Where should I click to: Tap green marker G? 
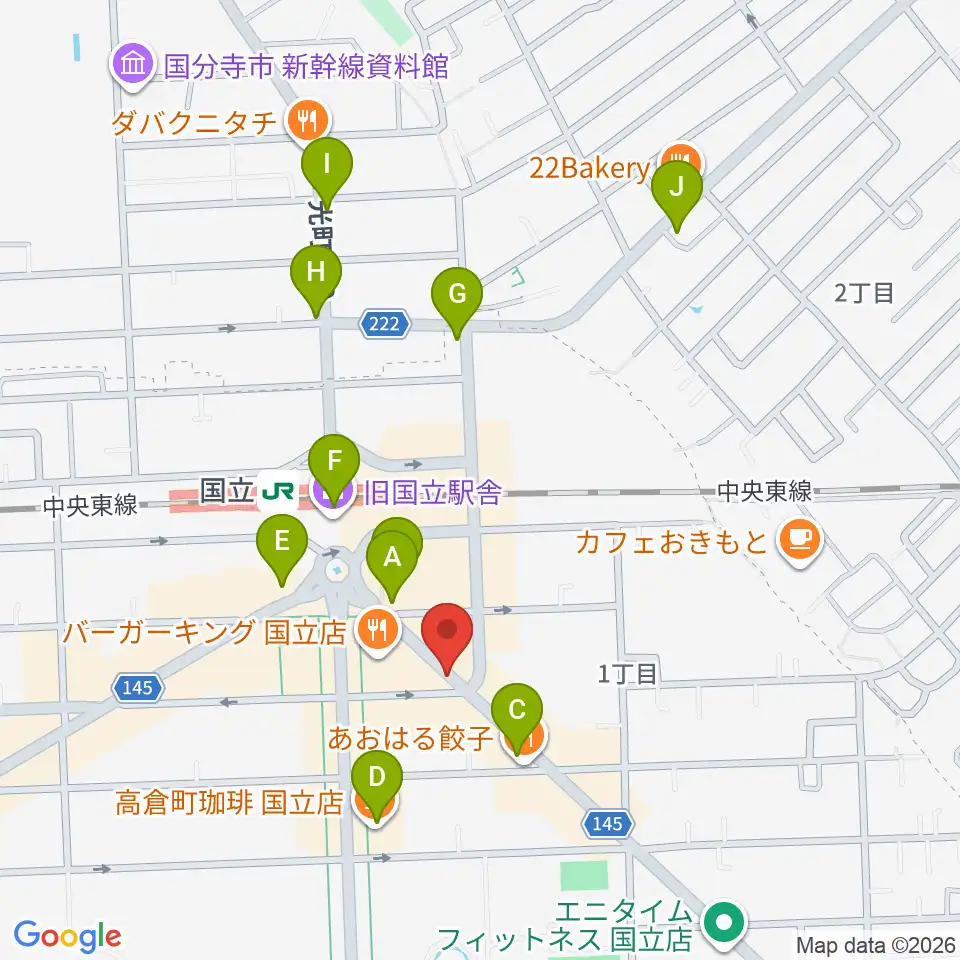point(457,294)
